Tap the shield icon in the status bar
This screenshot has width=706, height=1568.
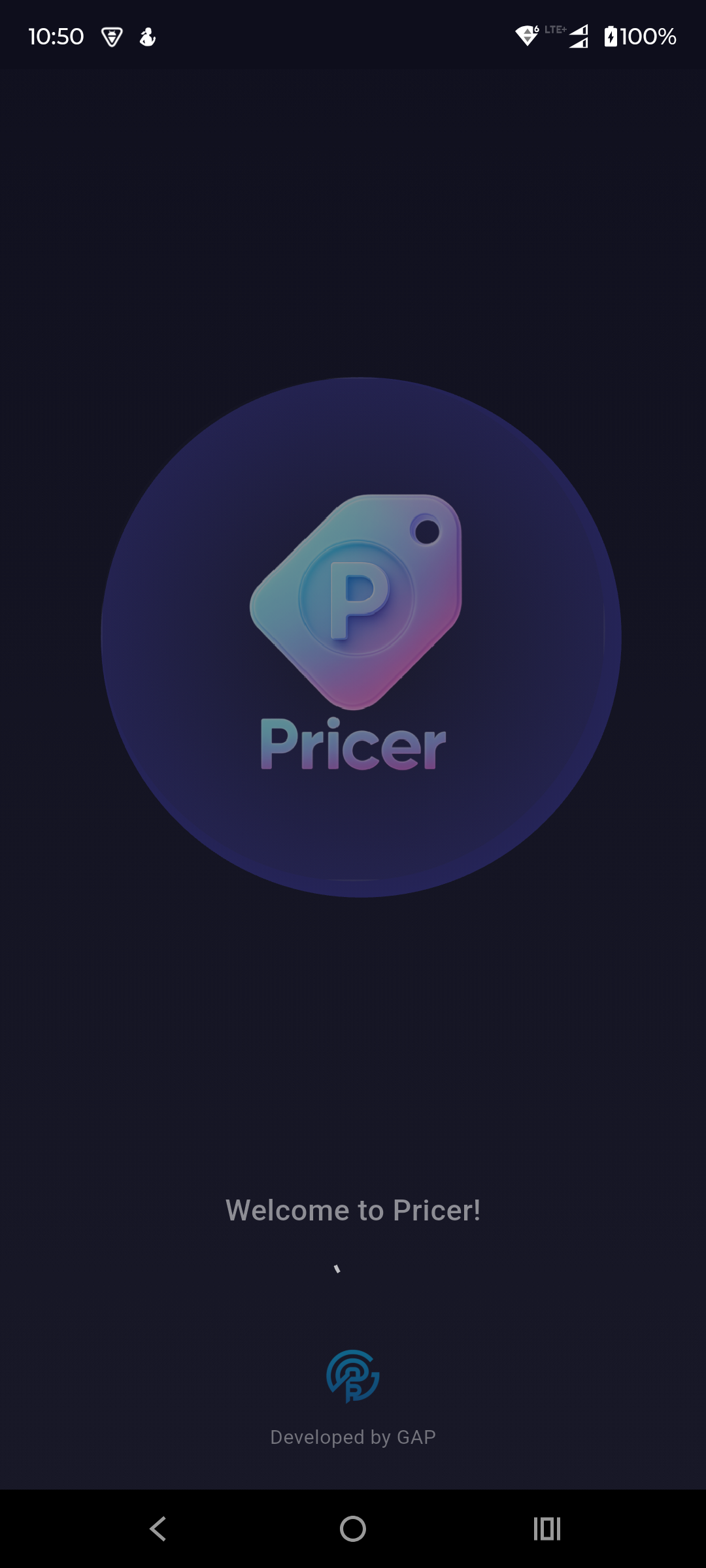pyautogui.click(x=112, y=37)
